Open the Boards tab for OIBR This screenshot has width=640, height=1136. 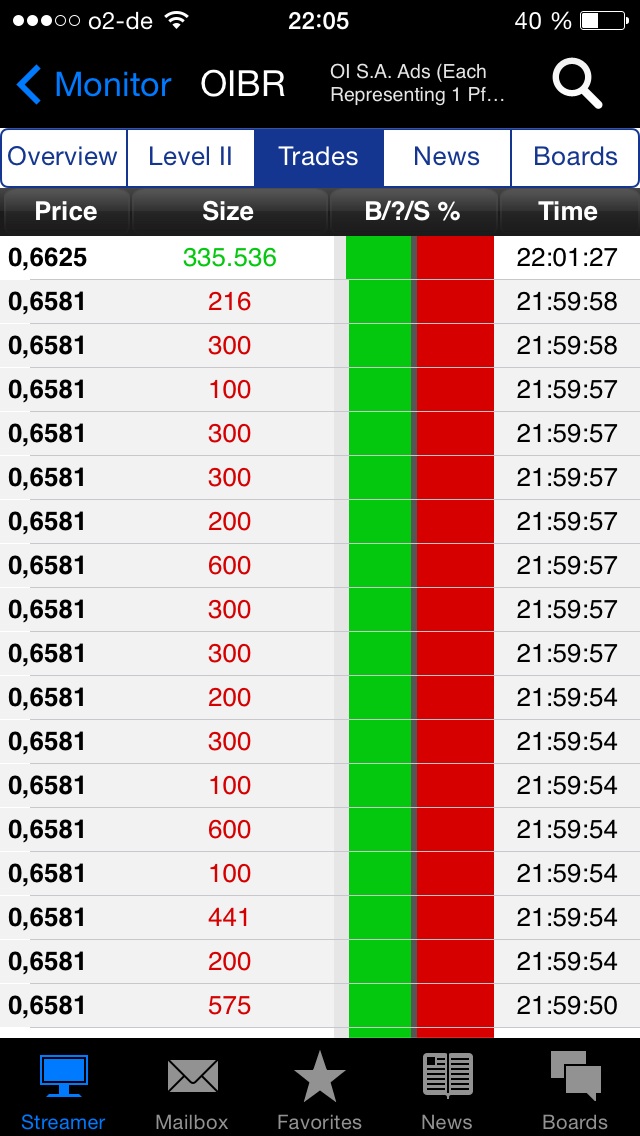point(575,157)
